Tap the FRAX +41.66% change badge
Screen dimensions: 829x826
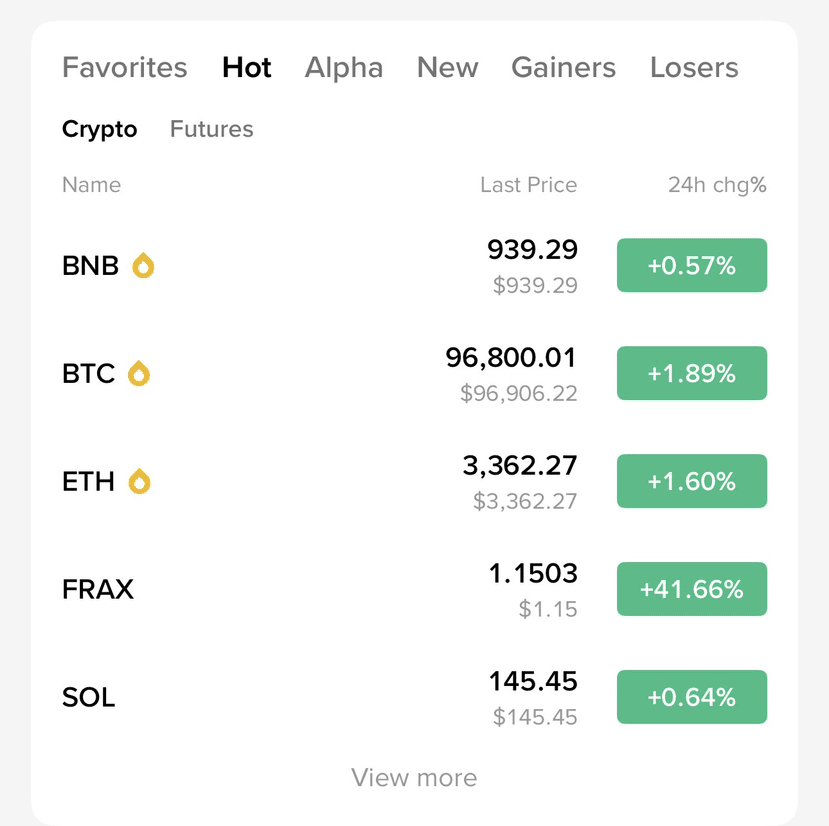pos(691,589)
